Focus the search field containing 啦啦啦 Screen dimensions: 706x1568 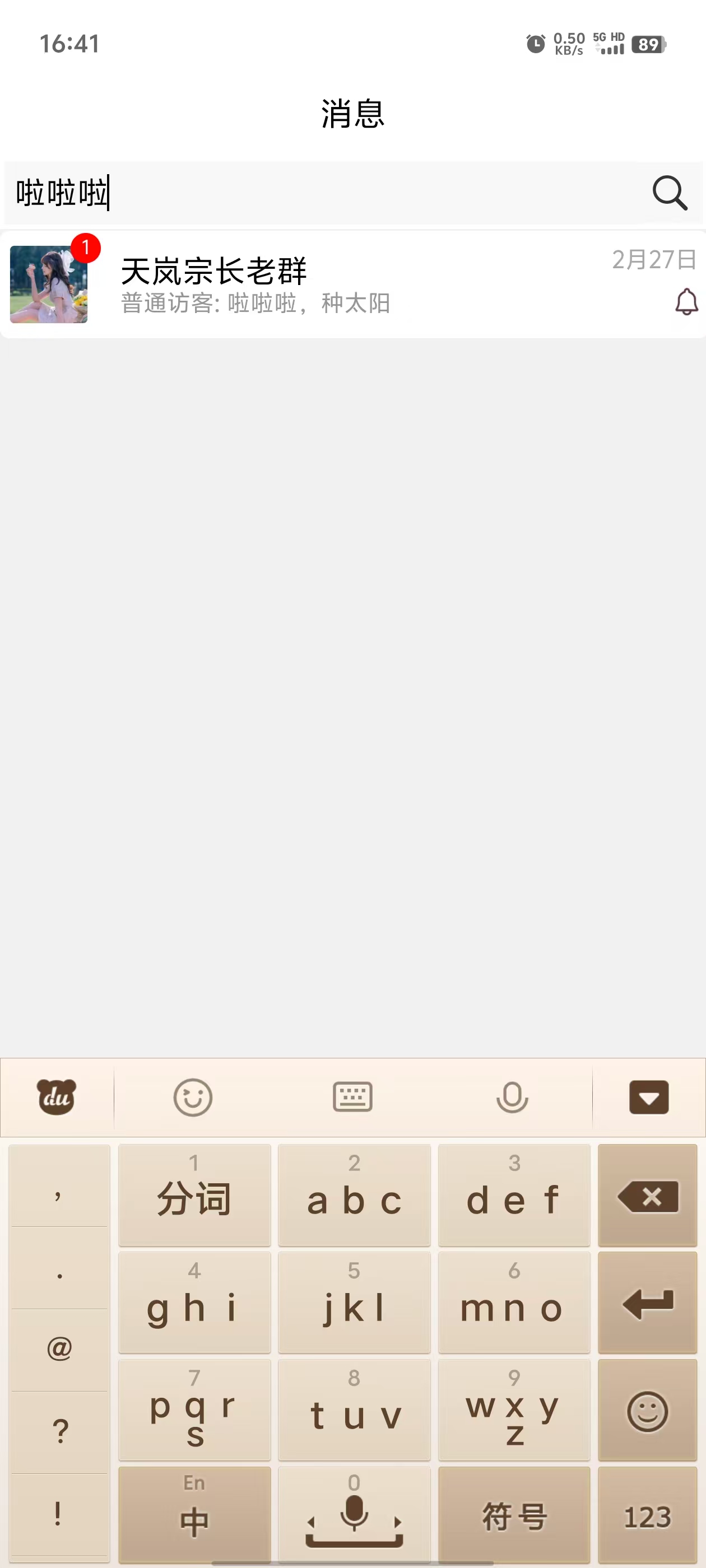317,193
